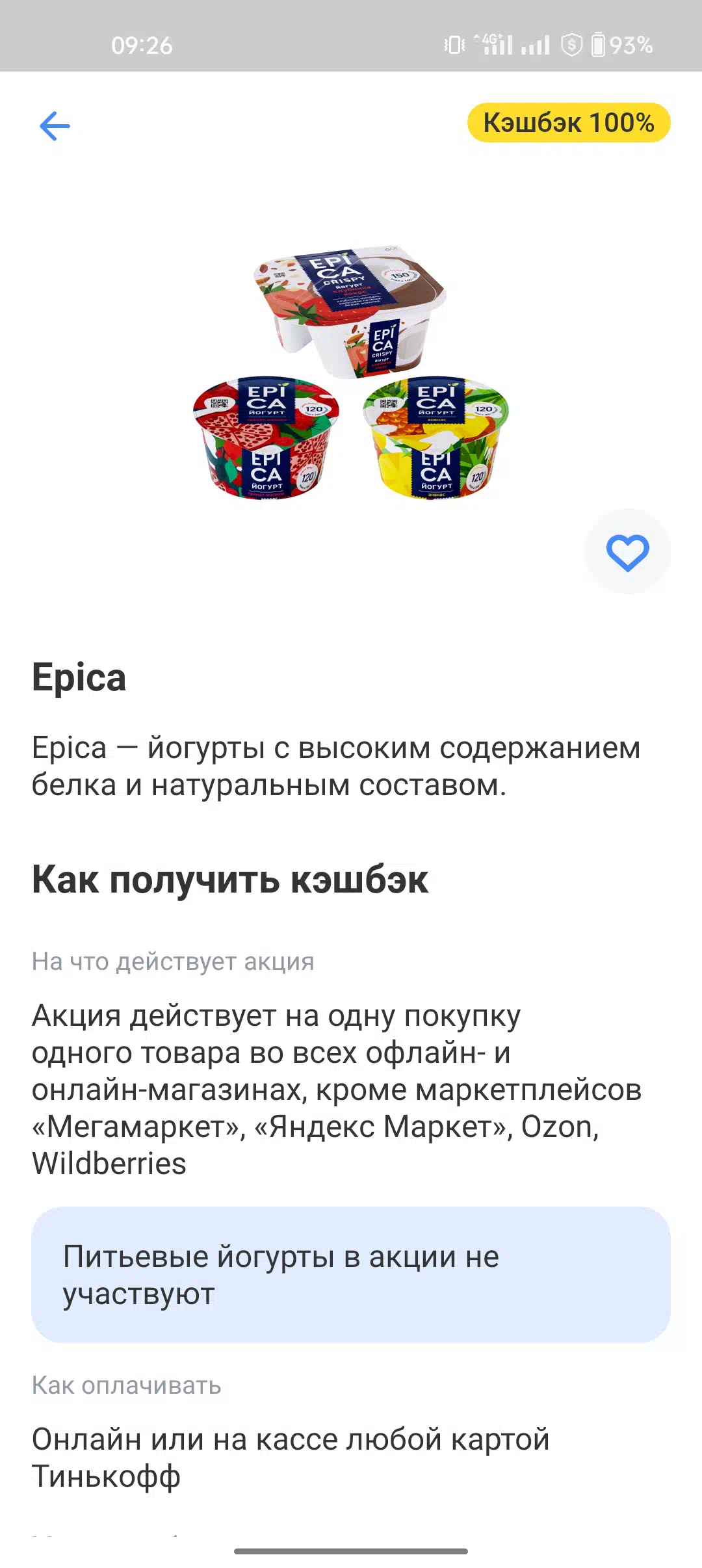Viewport: 702px width, 1568px height.
Task: Go back using the blue arrow
Action: point(55,125)
